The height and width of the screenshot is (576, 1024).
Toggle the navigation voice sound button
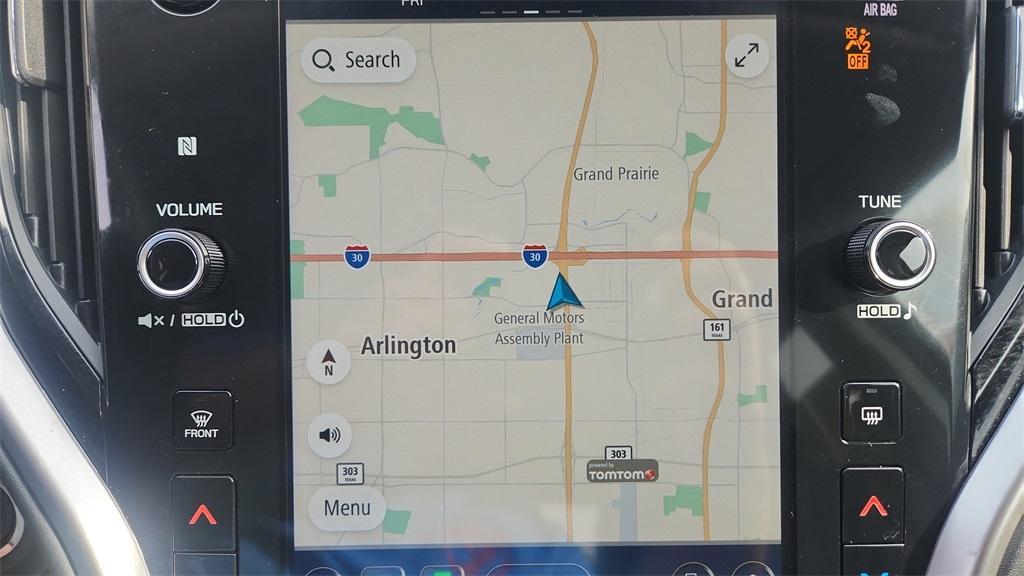(329, 435)
